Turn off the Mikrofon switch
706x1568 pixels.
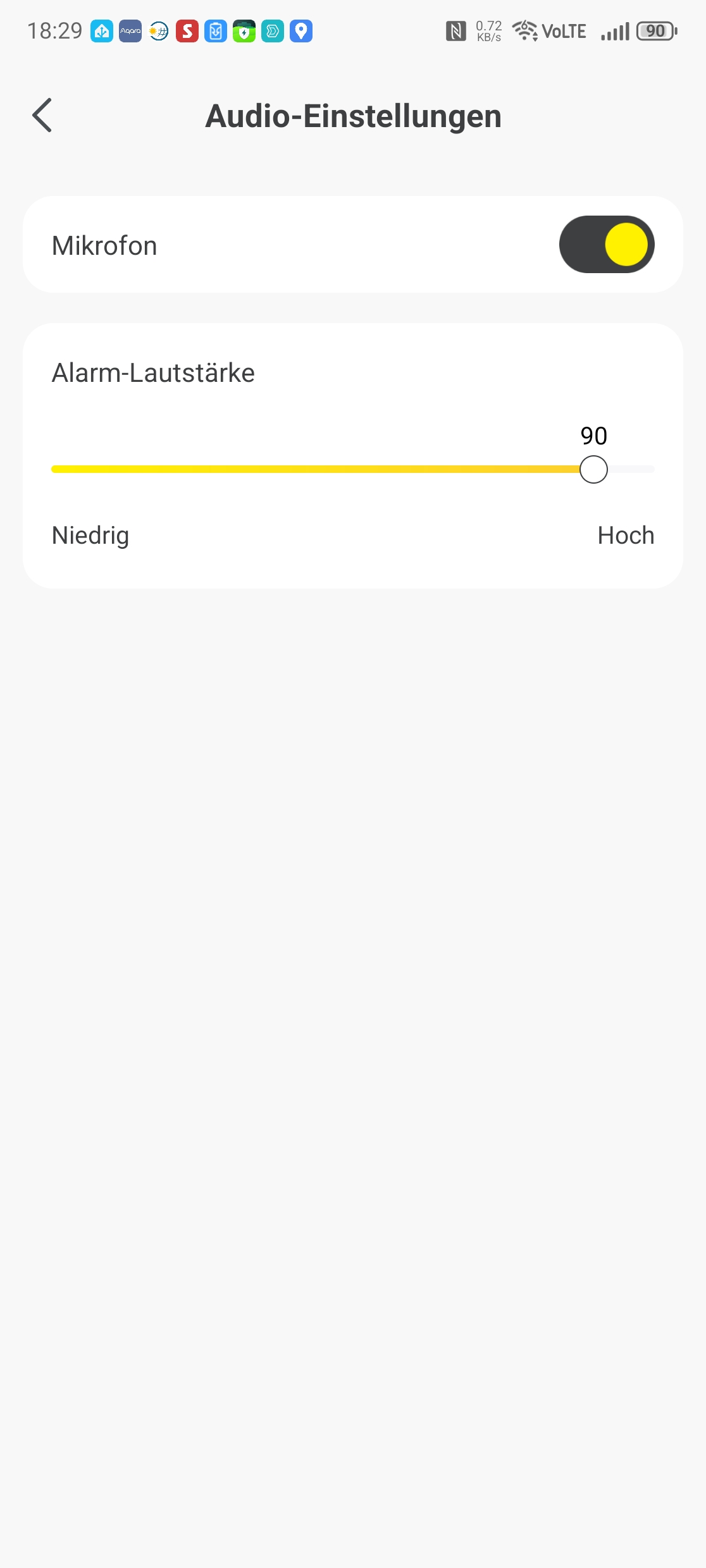coord(606,245)
